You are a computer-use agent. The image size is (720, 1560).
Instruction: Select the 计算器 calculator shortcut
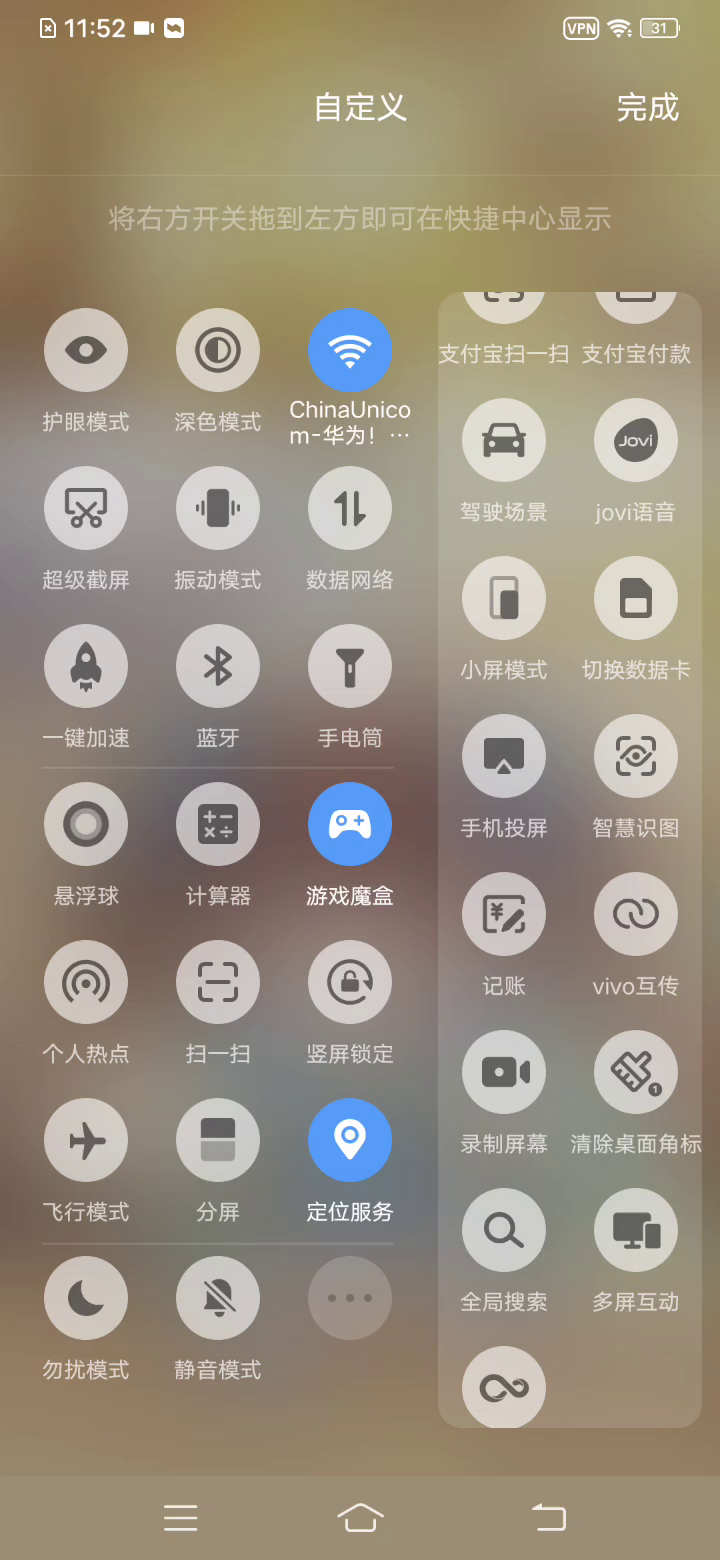tap(218, 824)
